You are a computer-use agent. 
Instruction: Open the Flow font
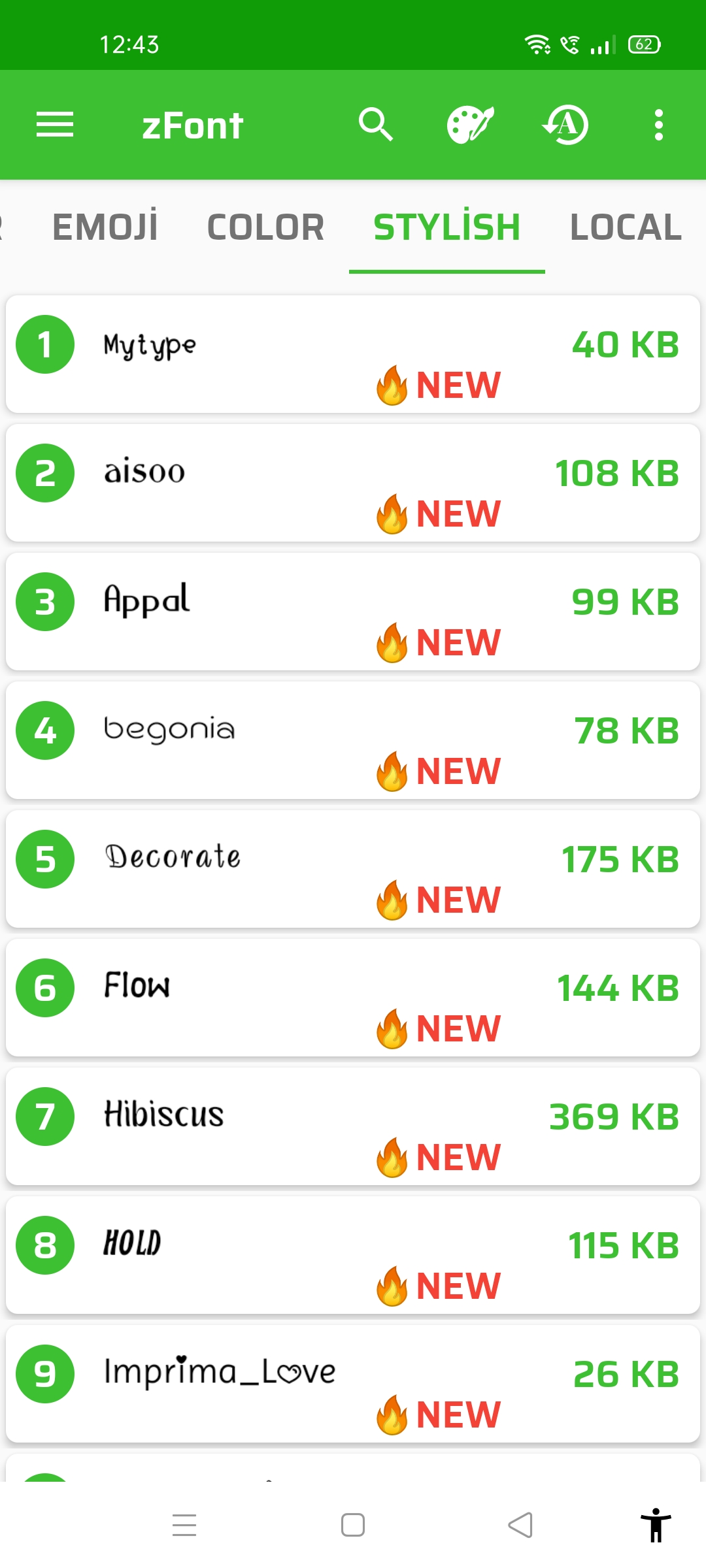pos(353,998)
